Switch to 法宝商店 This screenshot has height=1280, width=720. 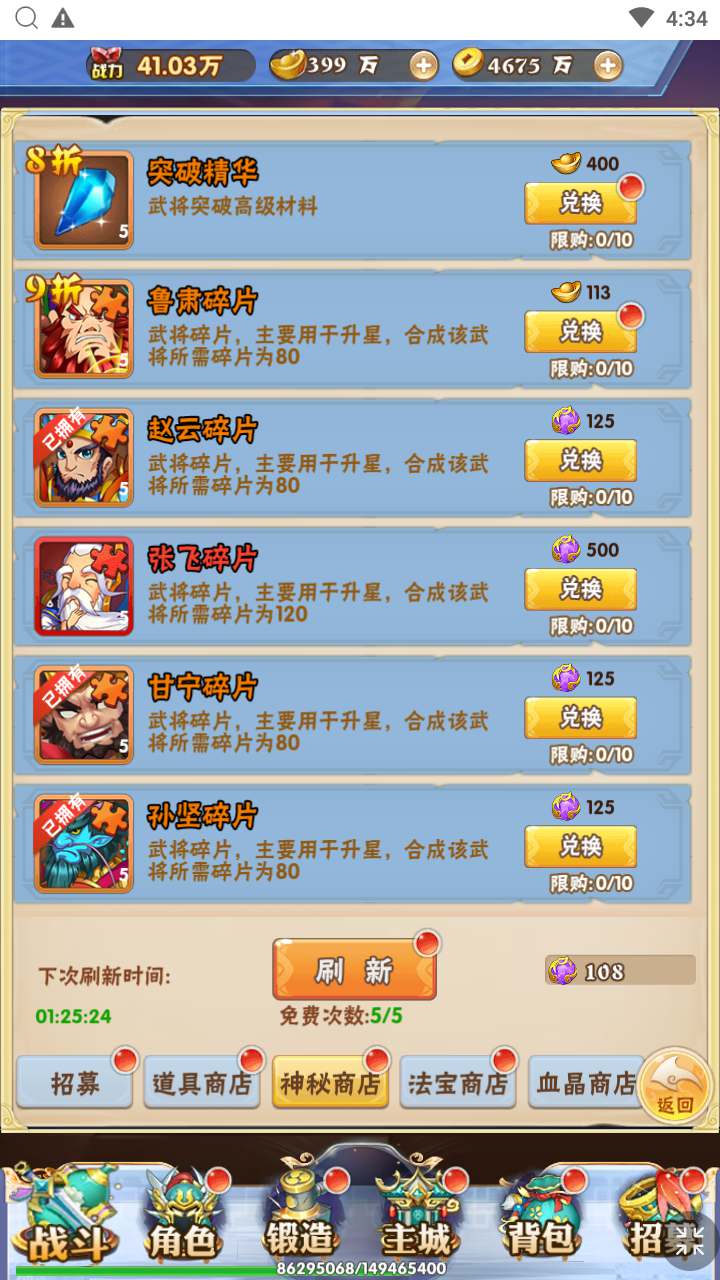(x=457, y=1083)
